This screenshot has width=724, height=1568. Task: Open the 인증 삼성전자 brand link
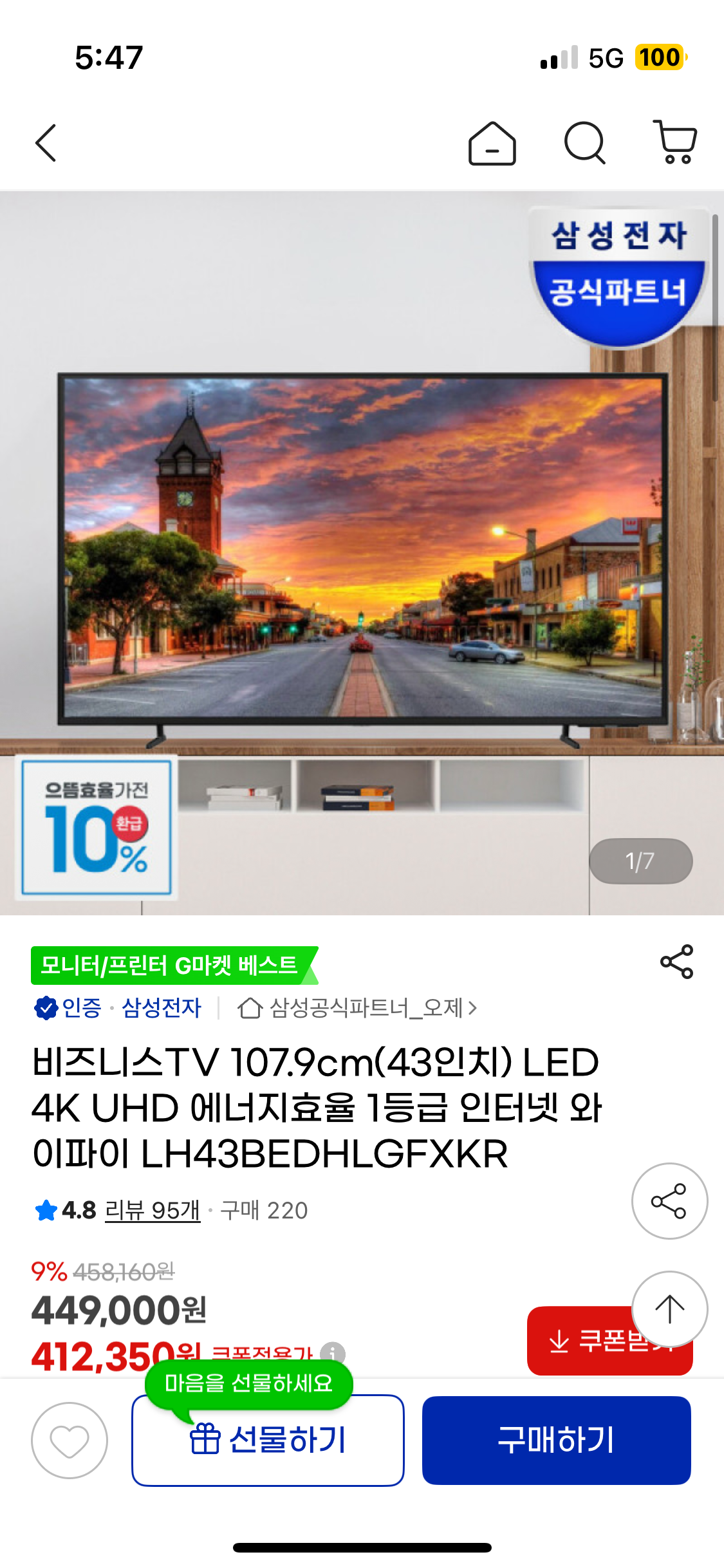point(118,1007)
